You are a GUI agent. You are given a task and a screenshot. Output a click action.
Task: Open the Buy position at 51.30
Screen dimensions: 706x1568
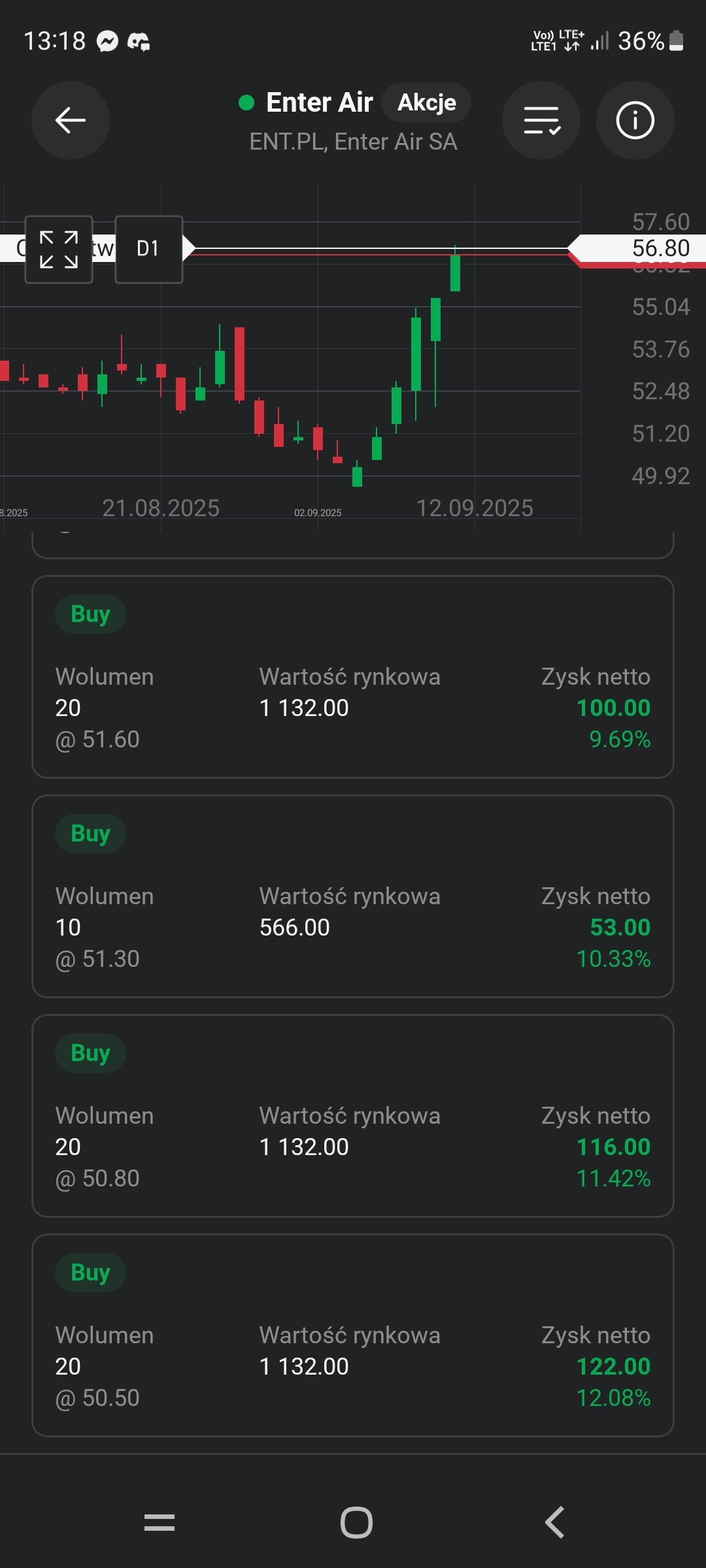pos(353,896)
